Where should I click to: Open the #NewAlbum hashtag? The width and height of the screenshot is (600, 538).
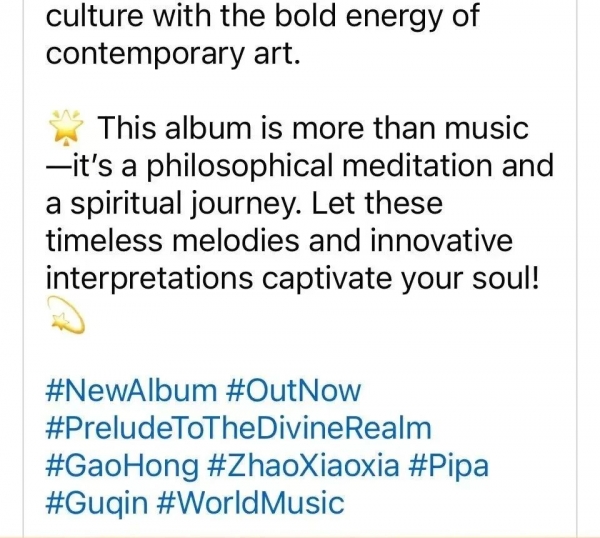click(131, 392)
